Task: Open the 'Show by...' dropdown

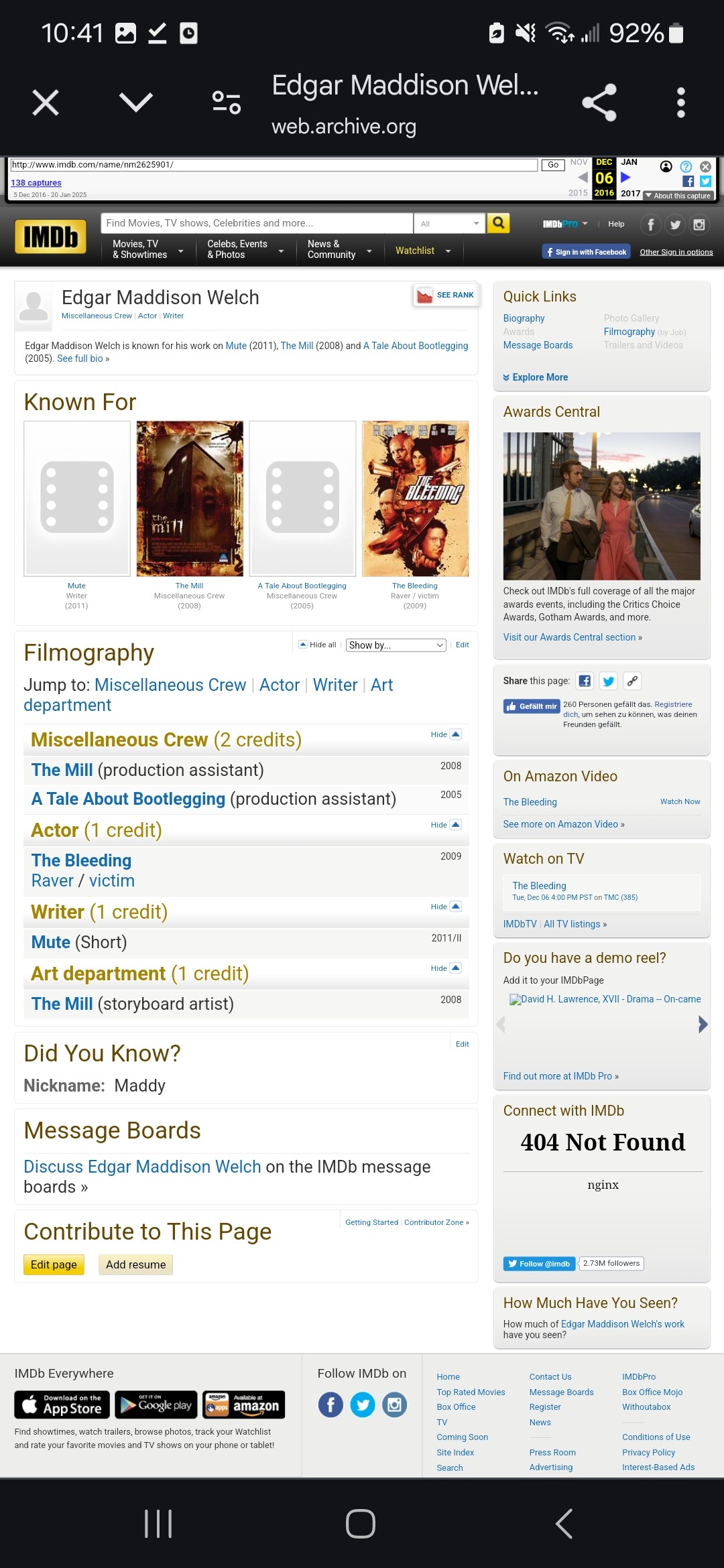Action: coord(396,645)
